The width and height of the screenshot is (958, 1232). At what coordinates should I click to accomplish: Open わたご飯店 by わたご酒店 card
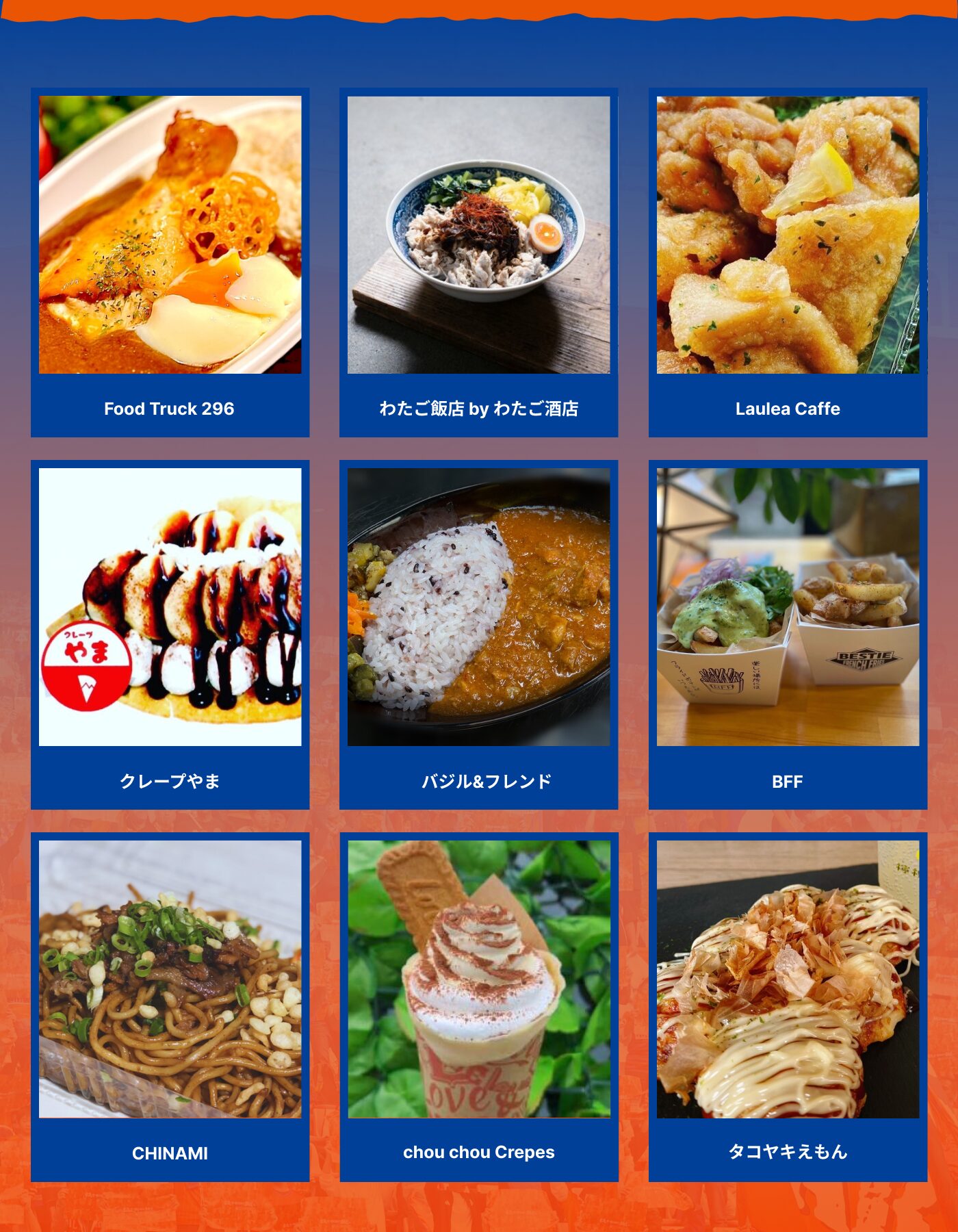point(478,262)
